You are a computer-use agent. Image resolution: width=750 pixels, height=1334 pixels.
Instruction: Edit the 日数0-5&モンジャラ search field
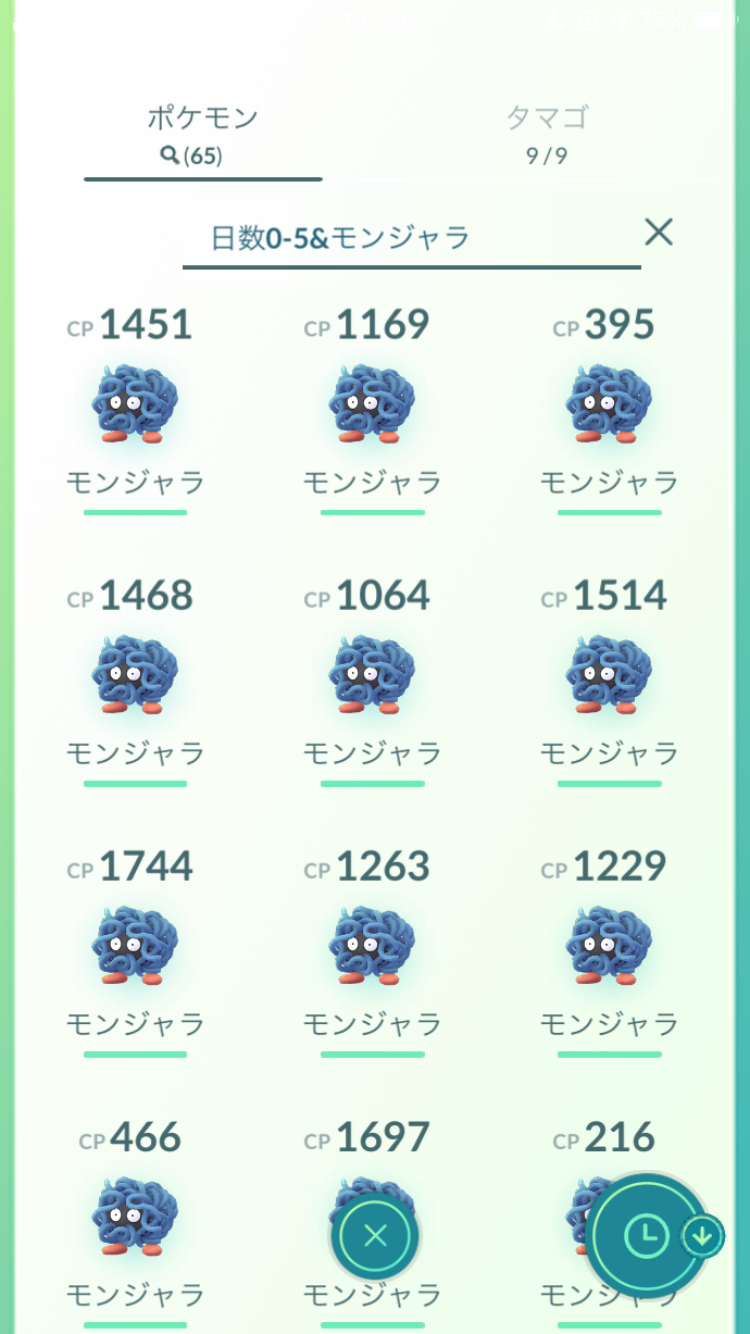tap(340, 238)
